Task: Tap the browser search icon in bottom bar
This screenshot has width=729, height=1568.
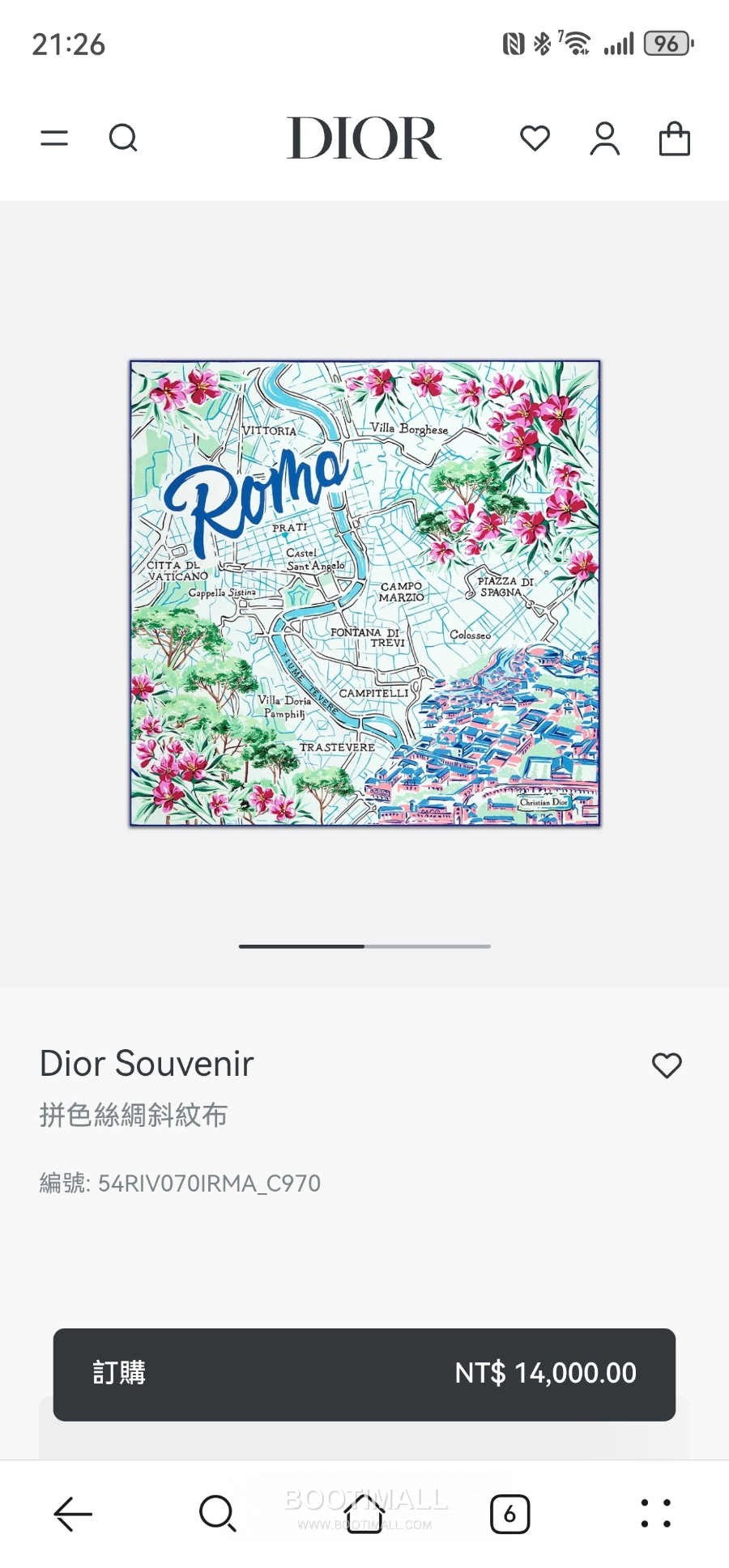Action: [x=217, y=1514]
